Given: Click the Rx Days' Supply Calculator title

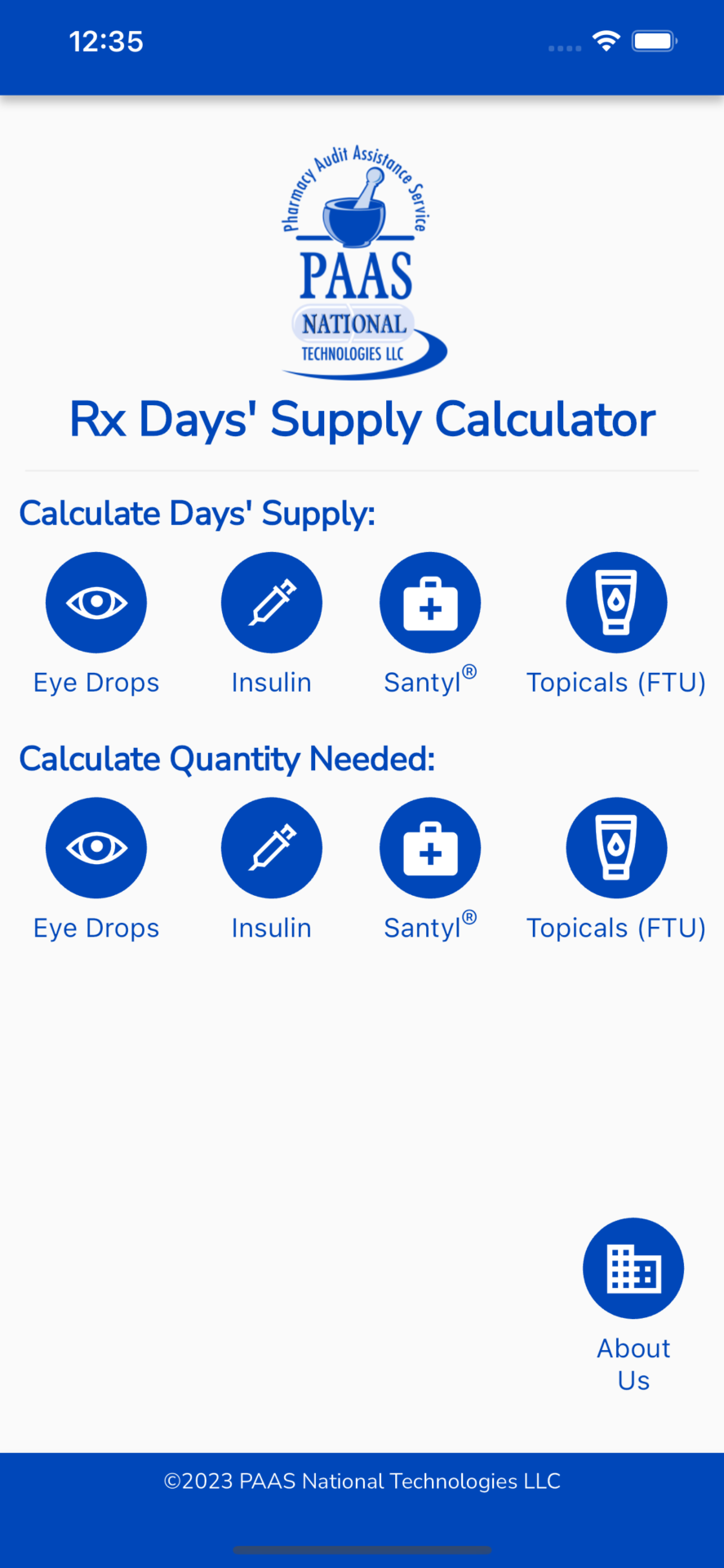Looking at the screenshot, I should [x=362, y=419].
